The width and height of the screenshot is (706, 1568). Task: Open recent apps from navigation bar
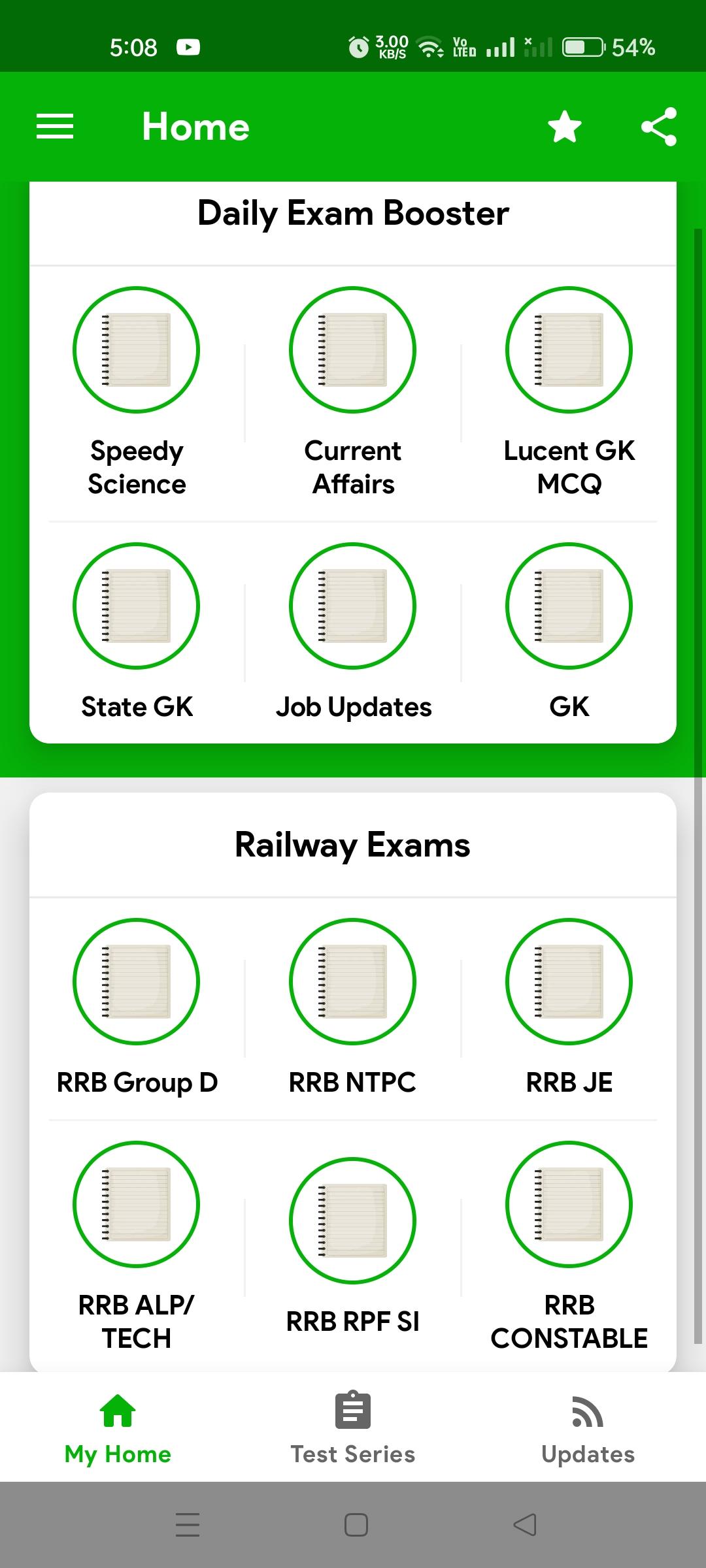[188, 1525]
